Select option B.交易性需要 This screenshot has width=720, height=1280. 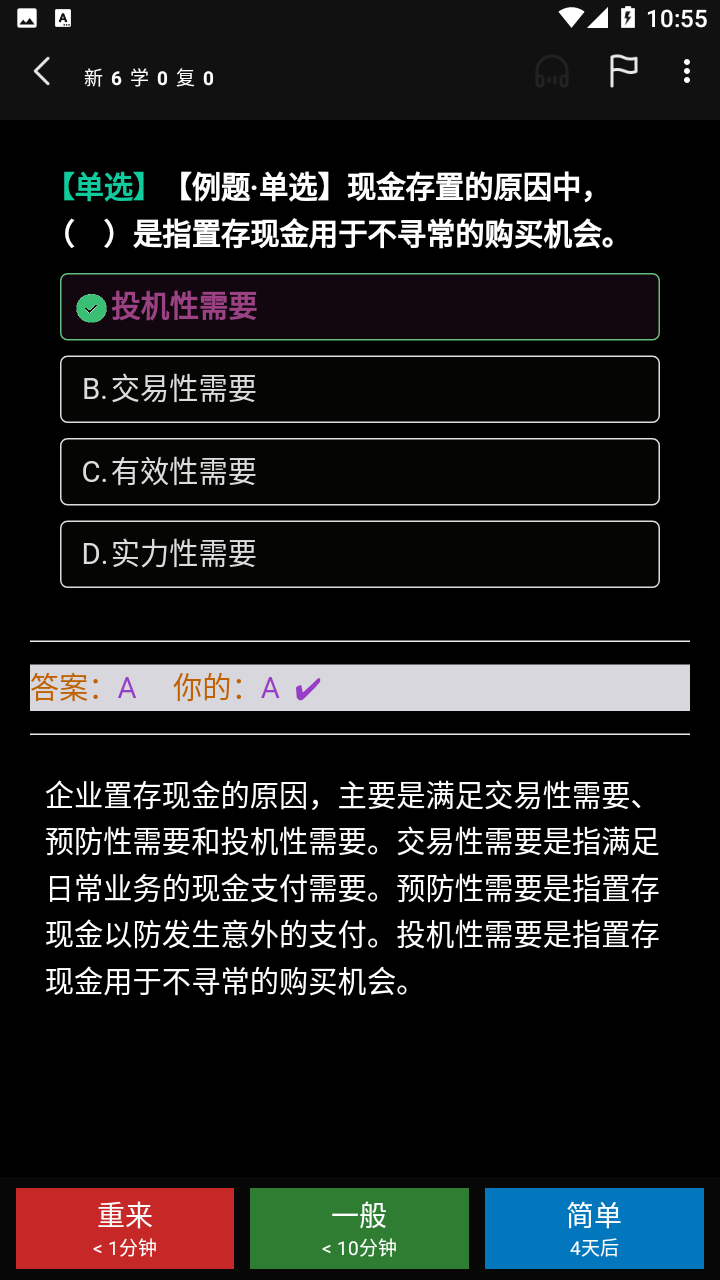tap(360, 389)
